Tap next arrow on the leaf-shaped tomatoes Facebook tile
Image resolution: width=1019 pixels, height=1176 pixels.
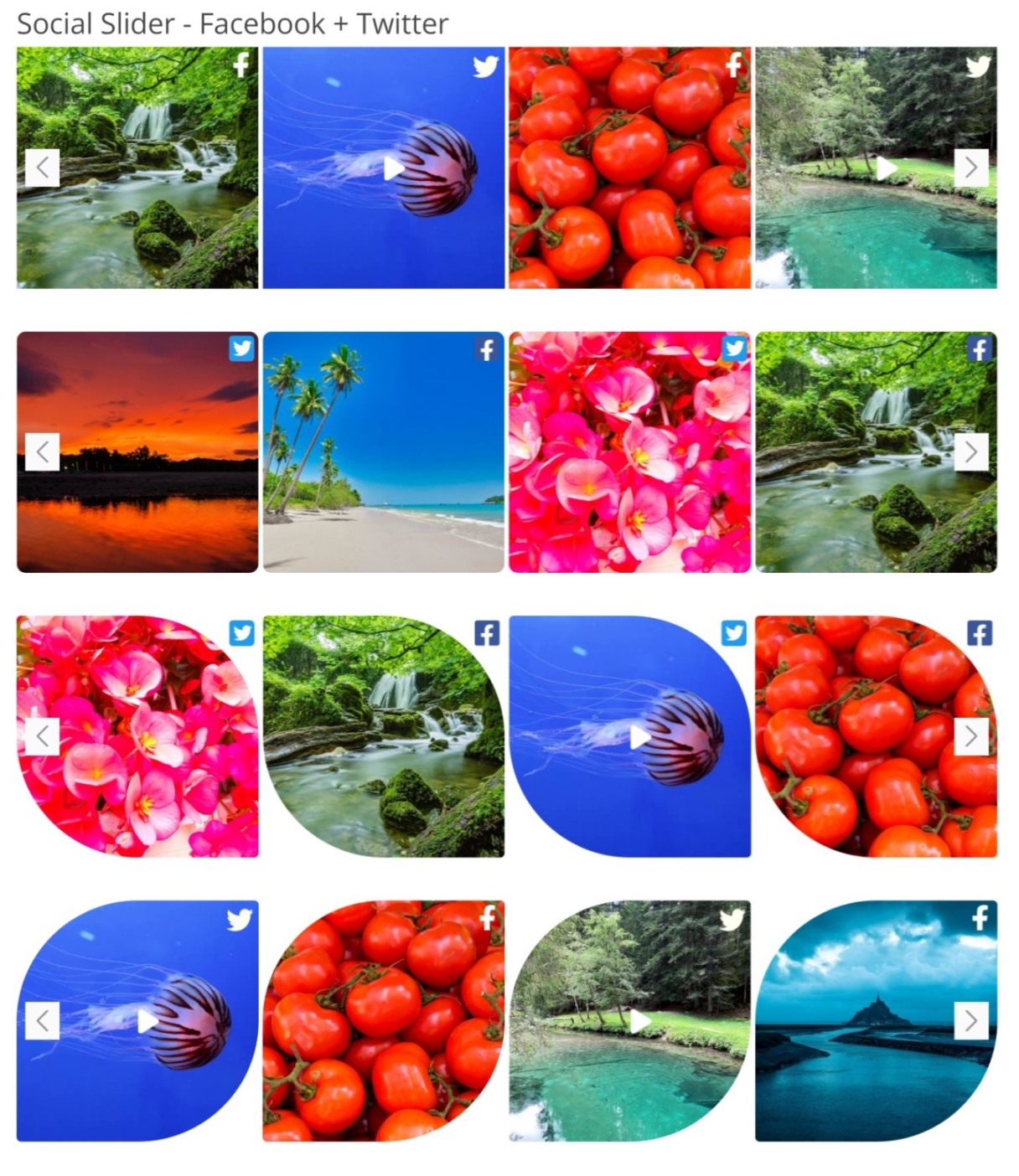pyautogui.click(x=971, y=736)
